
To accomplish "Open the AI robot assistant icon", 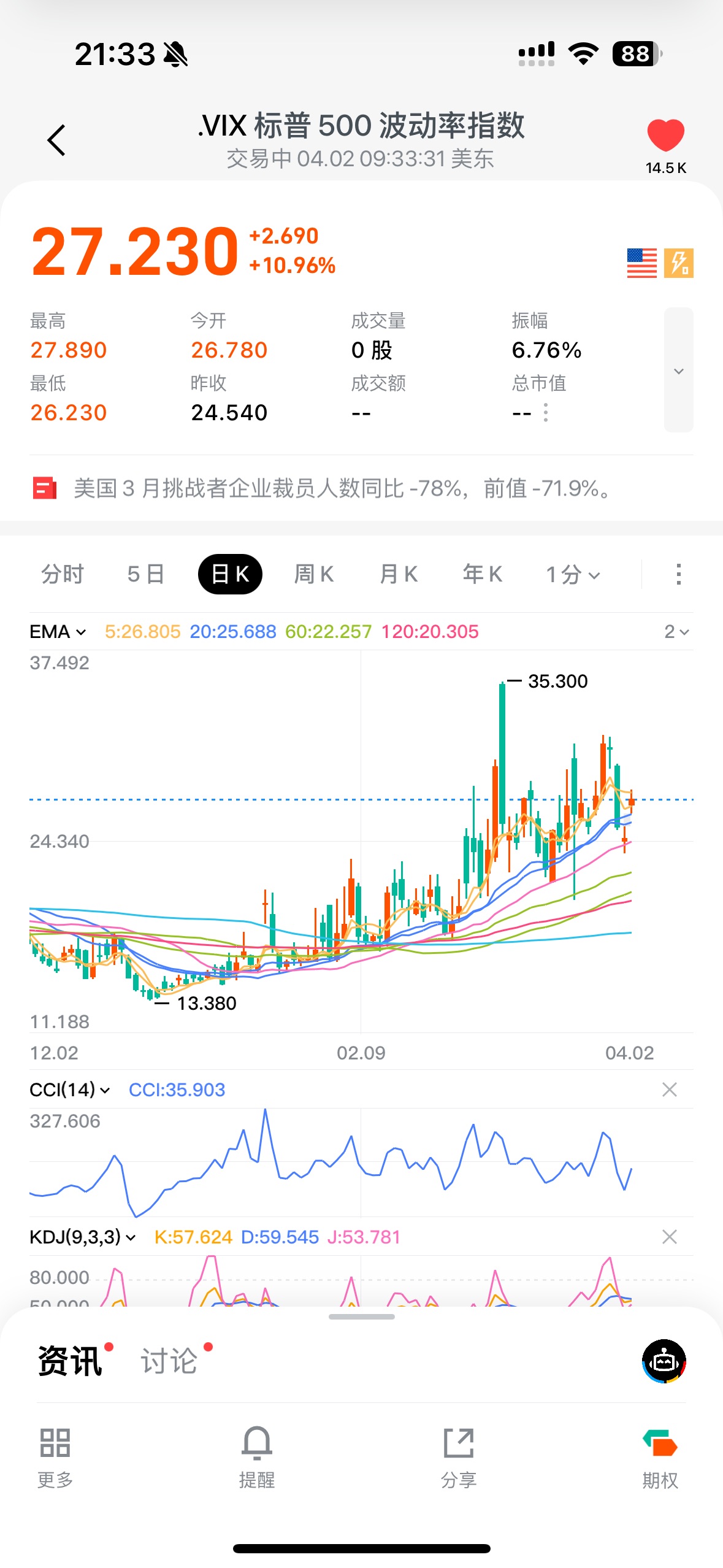I will 664,1361.
